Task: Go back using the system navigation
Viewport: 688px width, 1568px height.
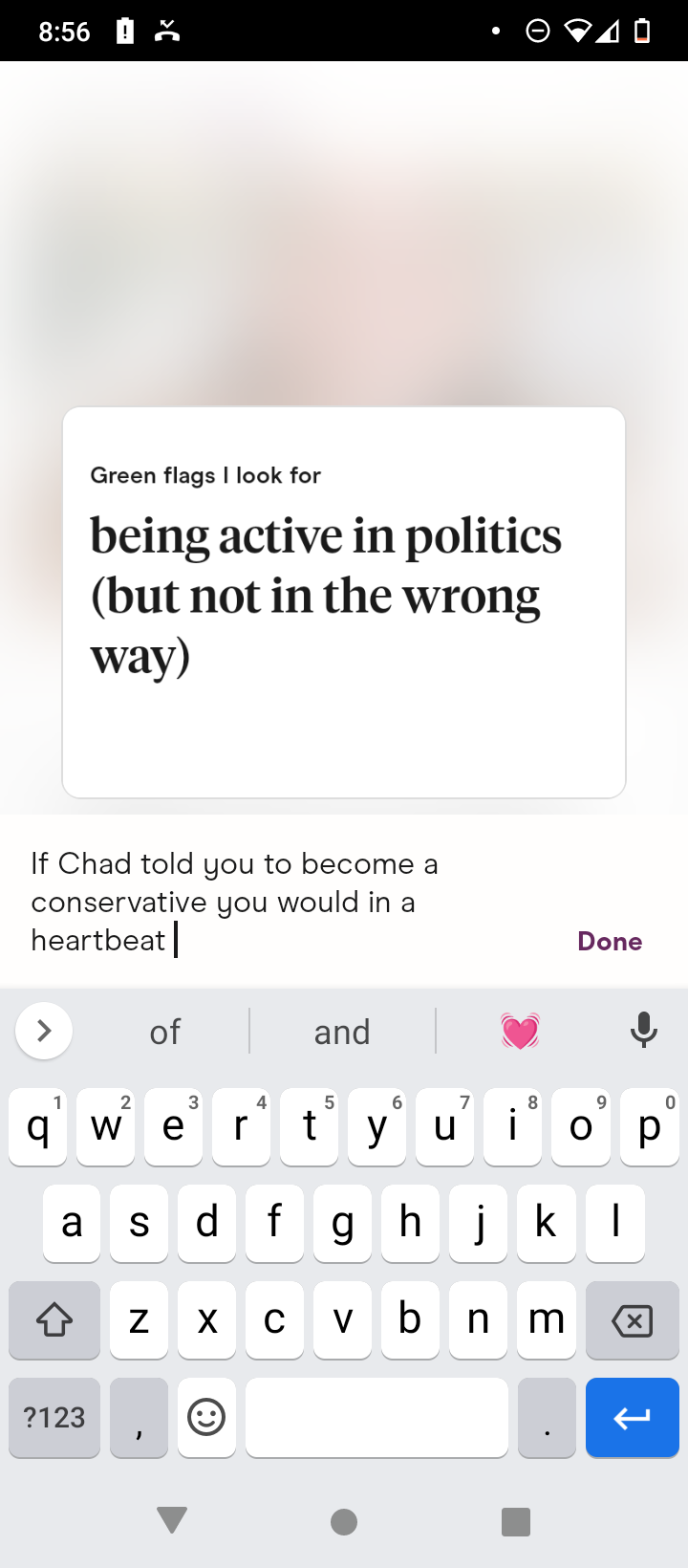Action: tap(172, 1520)
